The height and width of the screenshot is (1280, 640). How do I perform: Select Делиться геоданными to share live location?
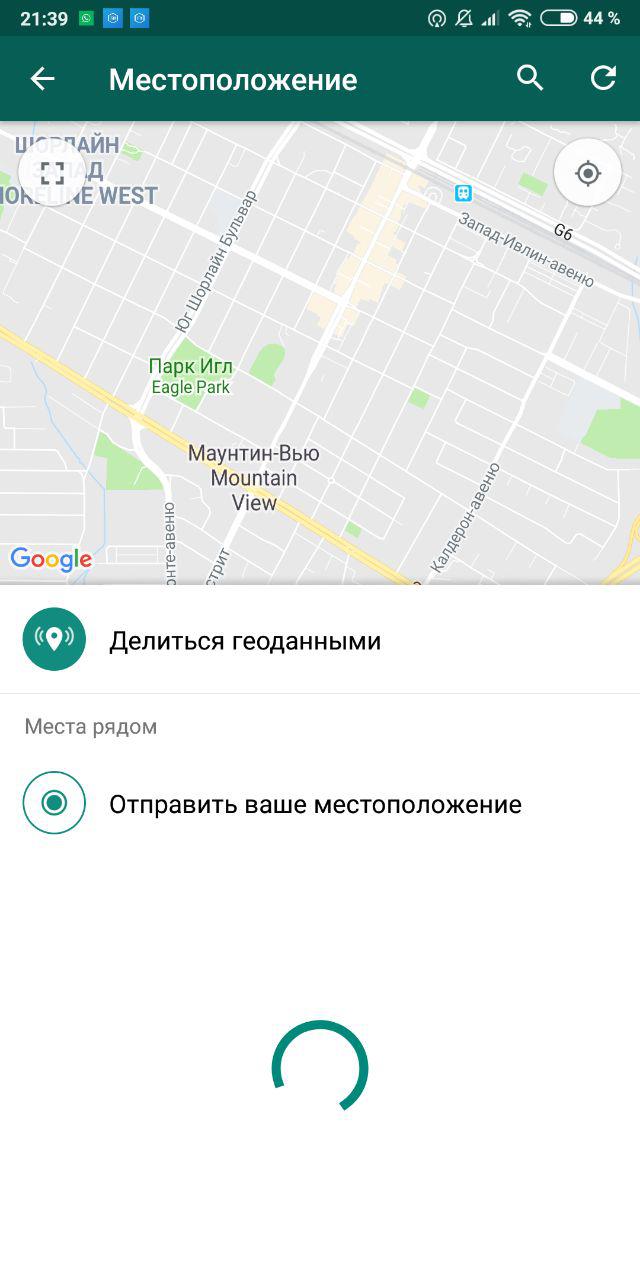[320, 640]
